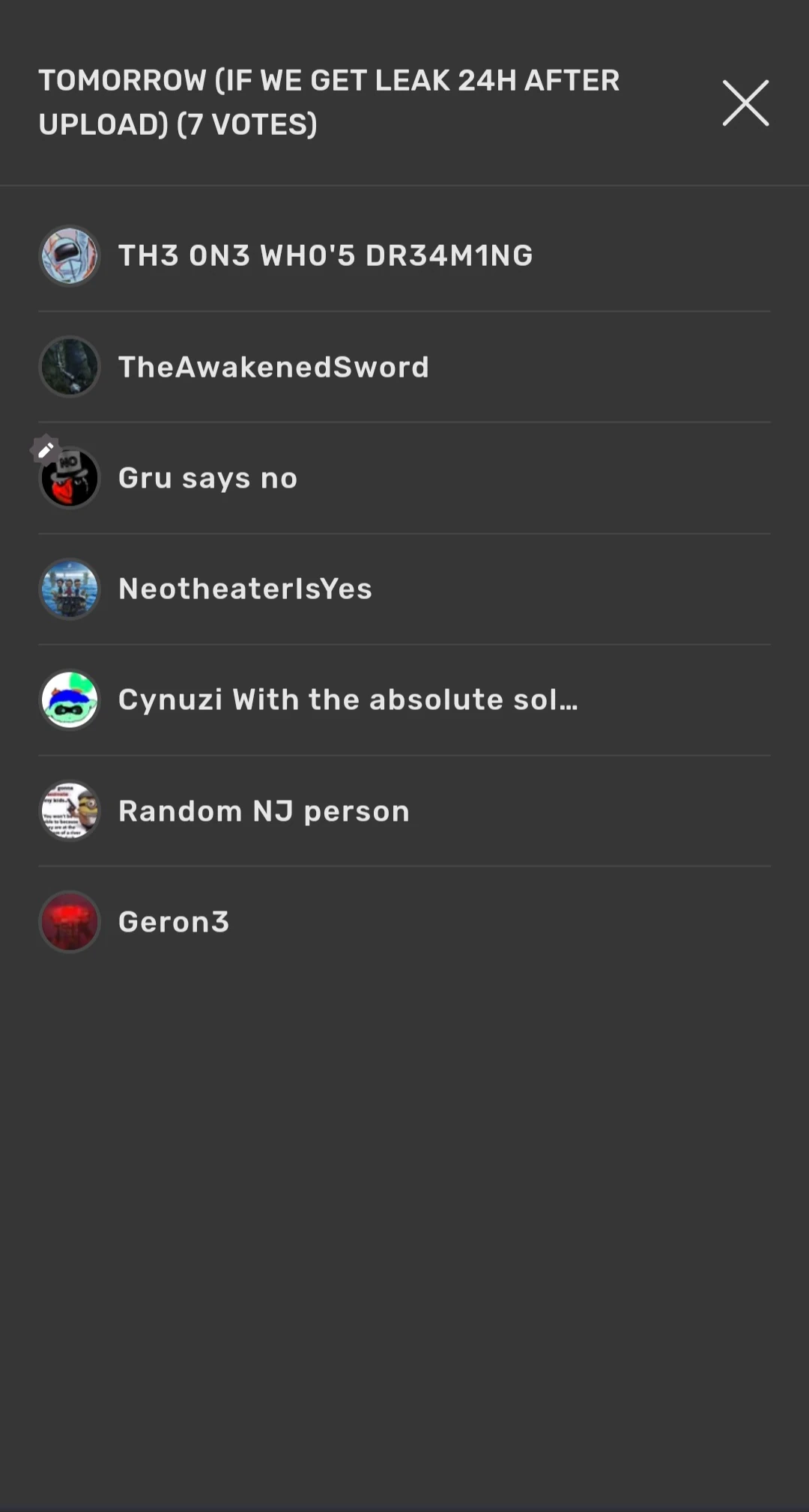This screenshot has width=809, height=1512.
Task: Select voter NeotheaterIsYes
Action: click(x=245, y=589)
